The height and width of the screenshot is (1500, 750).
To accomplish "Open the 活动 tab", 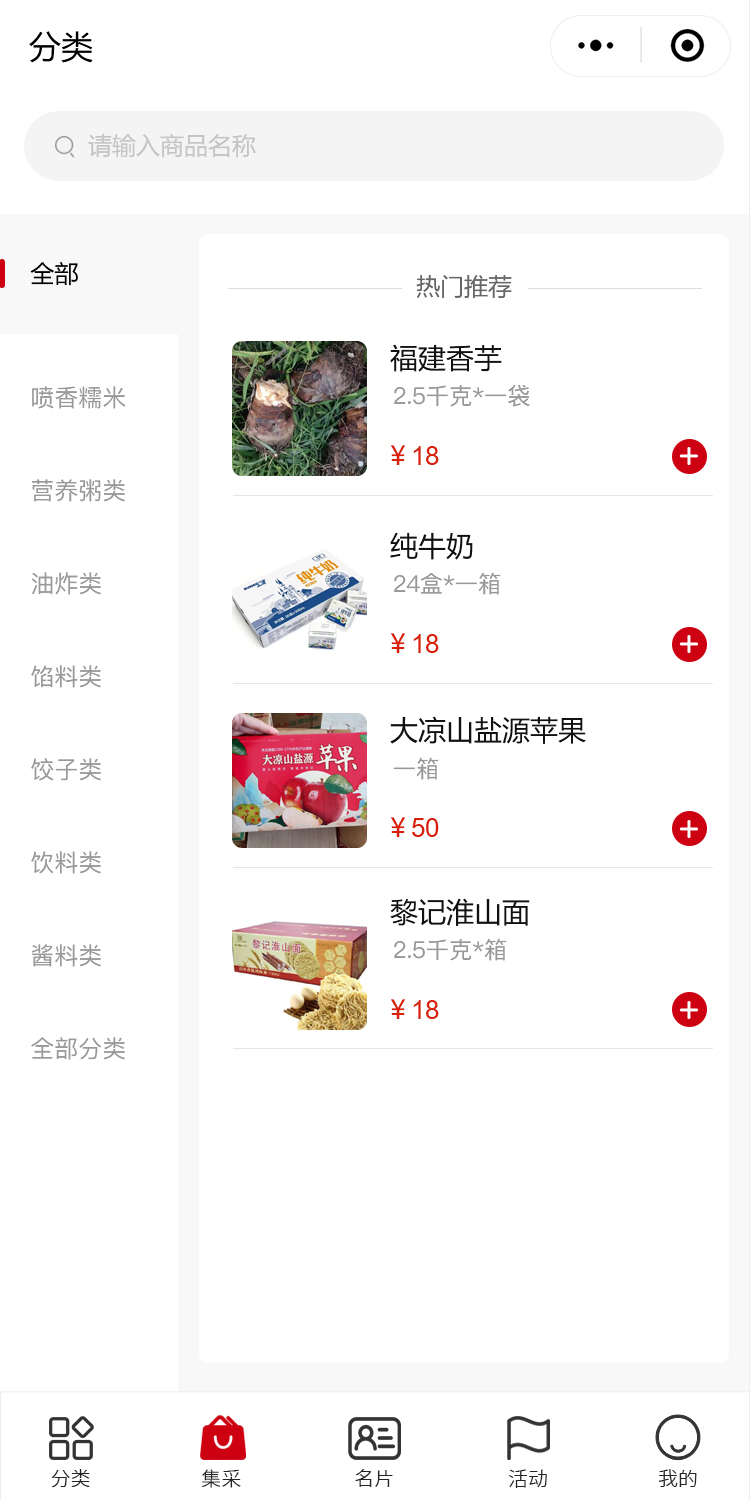I will [x=528, y=1450].
